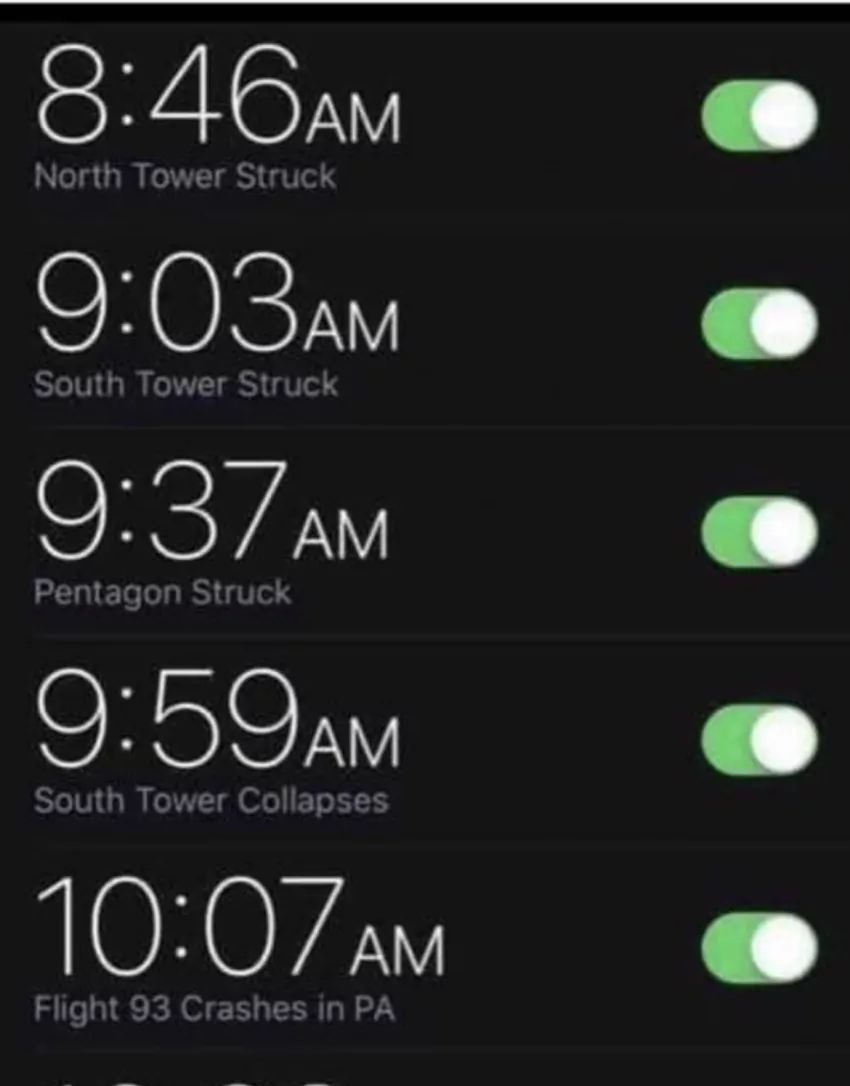Switch off the 9:59 AM South Tower Collapses alarm
This screenshot has height=1086, width=850.
click(759, 740)
